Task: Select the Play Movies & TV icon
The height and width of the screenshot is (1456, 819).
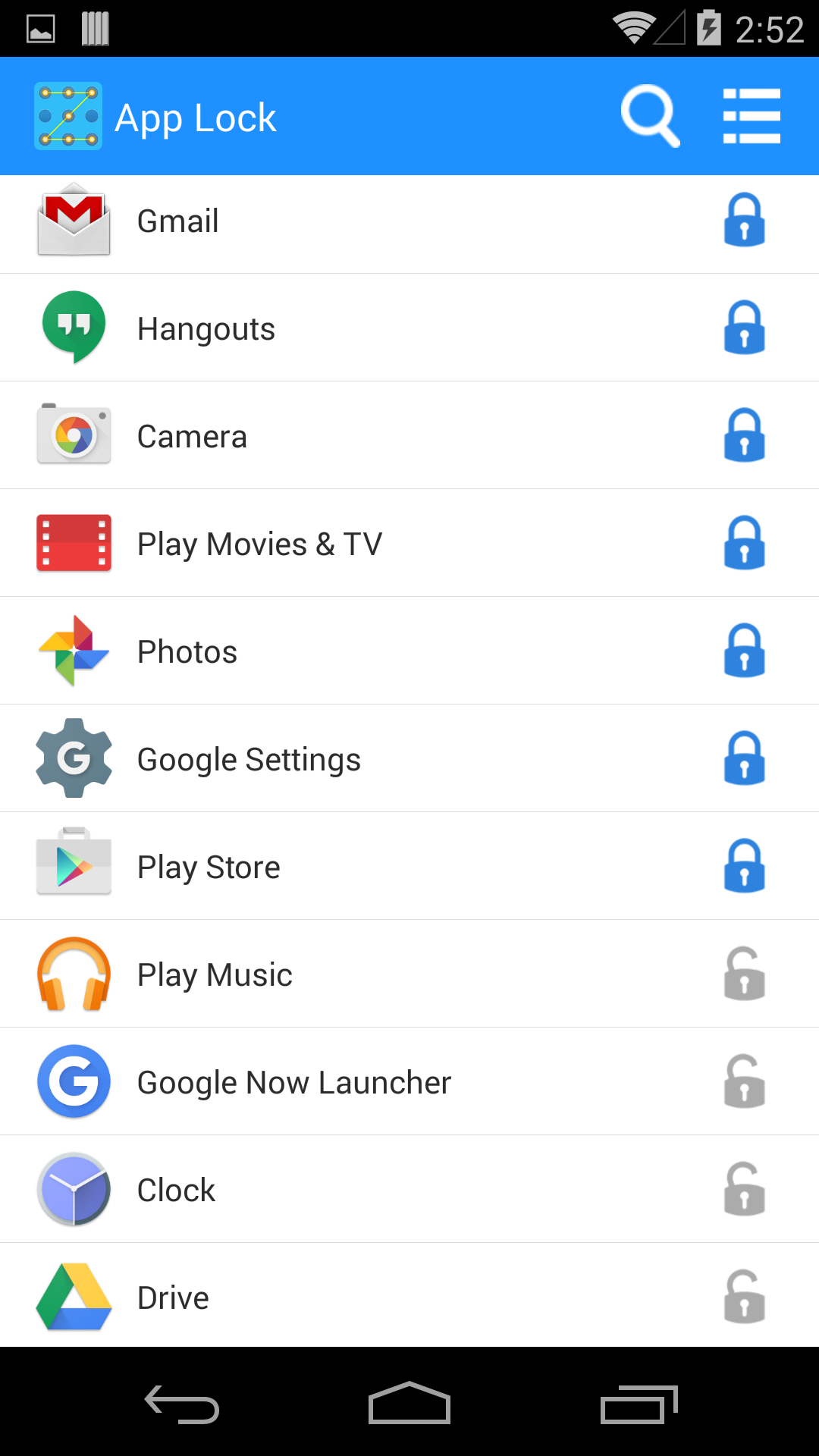Action: 74,543
